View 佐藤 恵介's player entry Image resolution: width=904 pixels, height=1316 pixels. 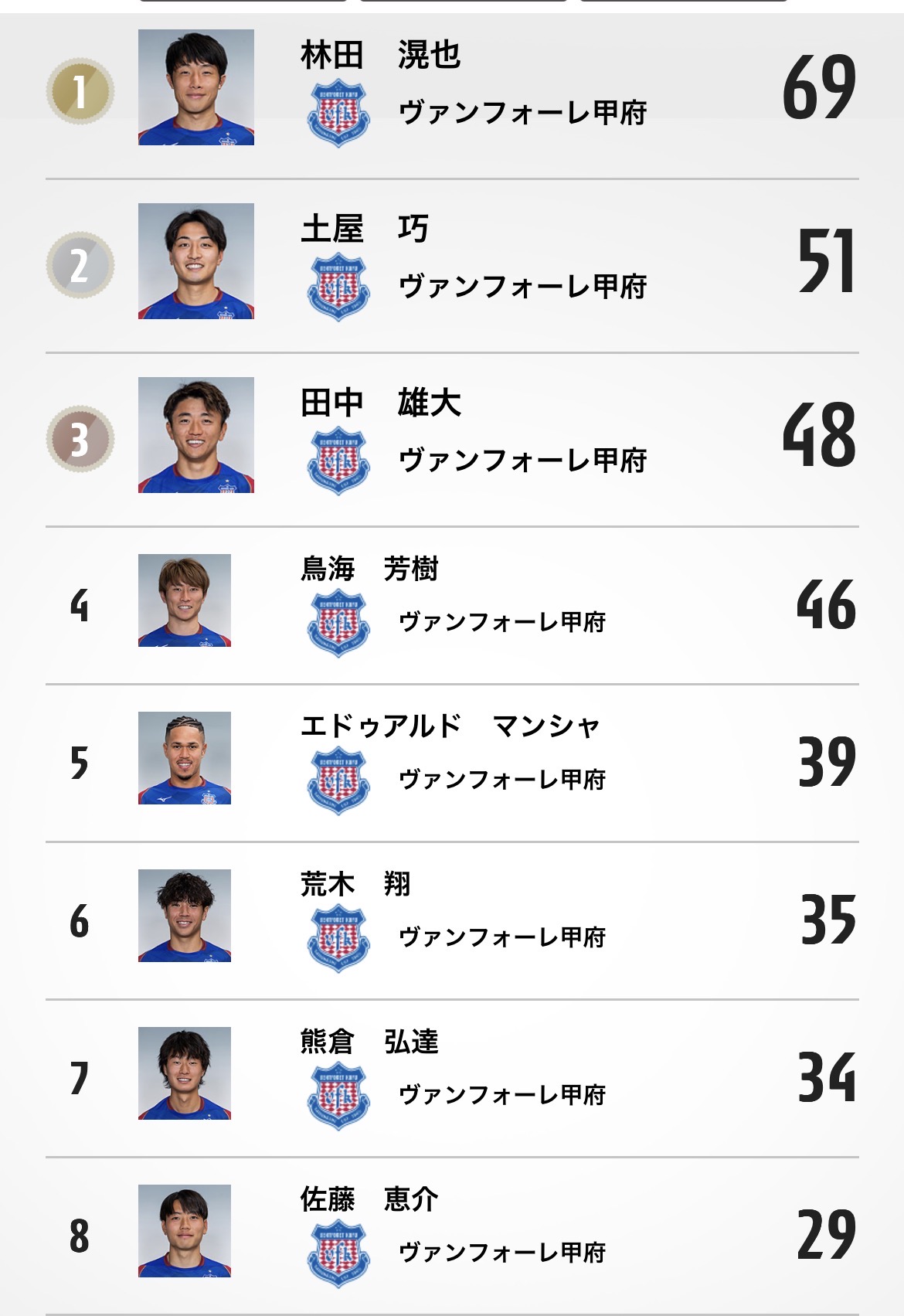point(452,1233)
